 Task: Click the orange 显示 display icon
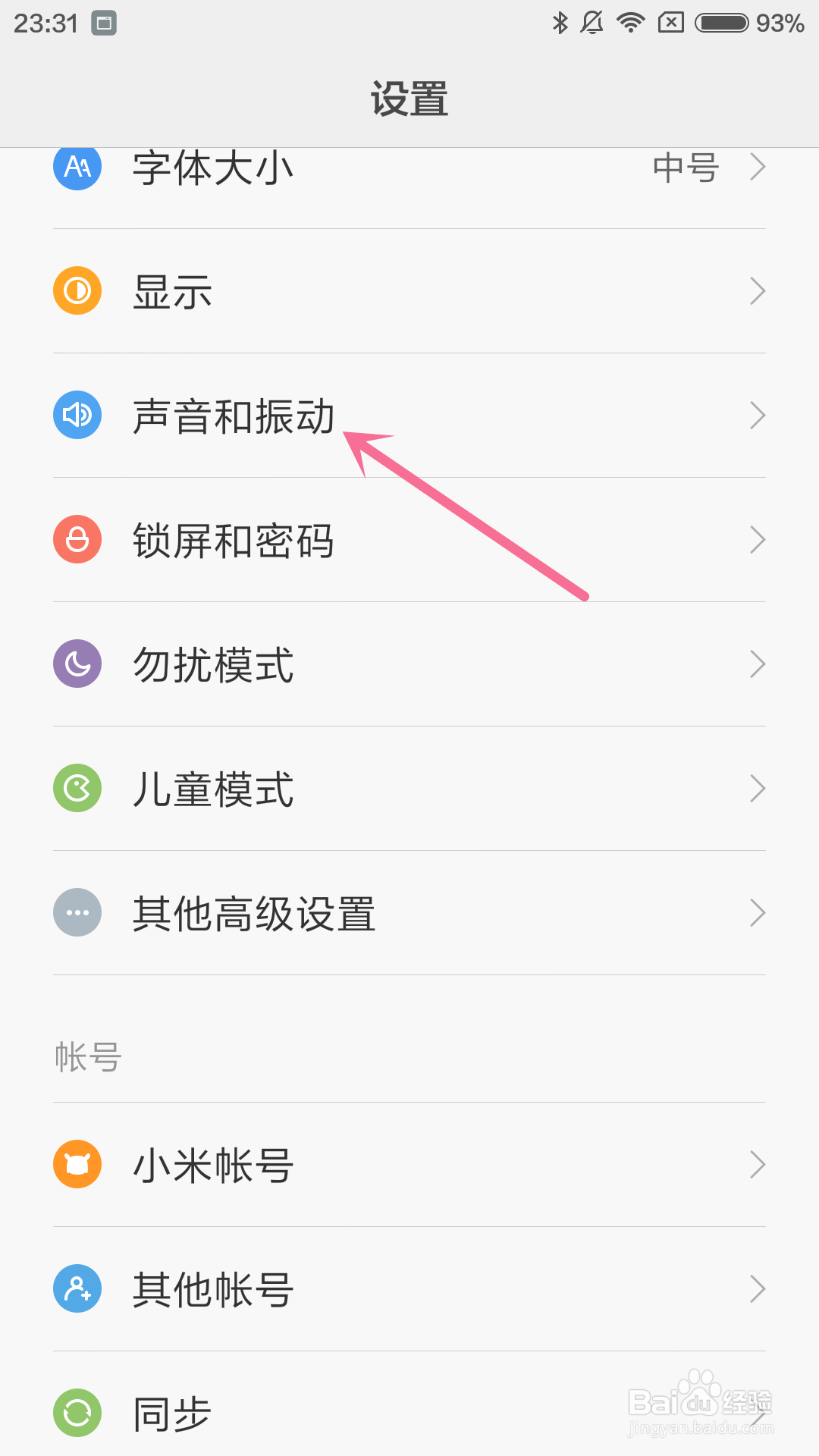(77, 290)
